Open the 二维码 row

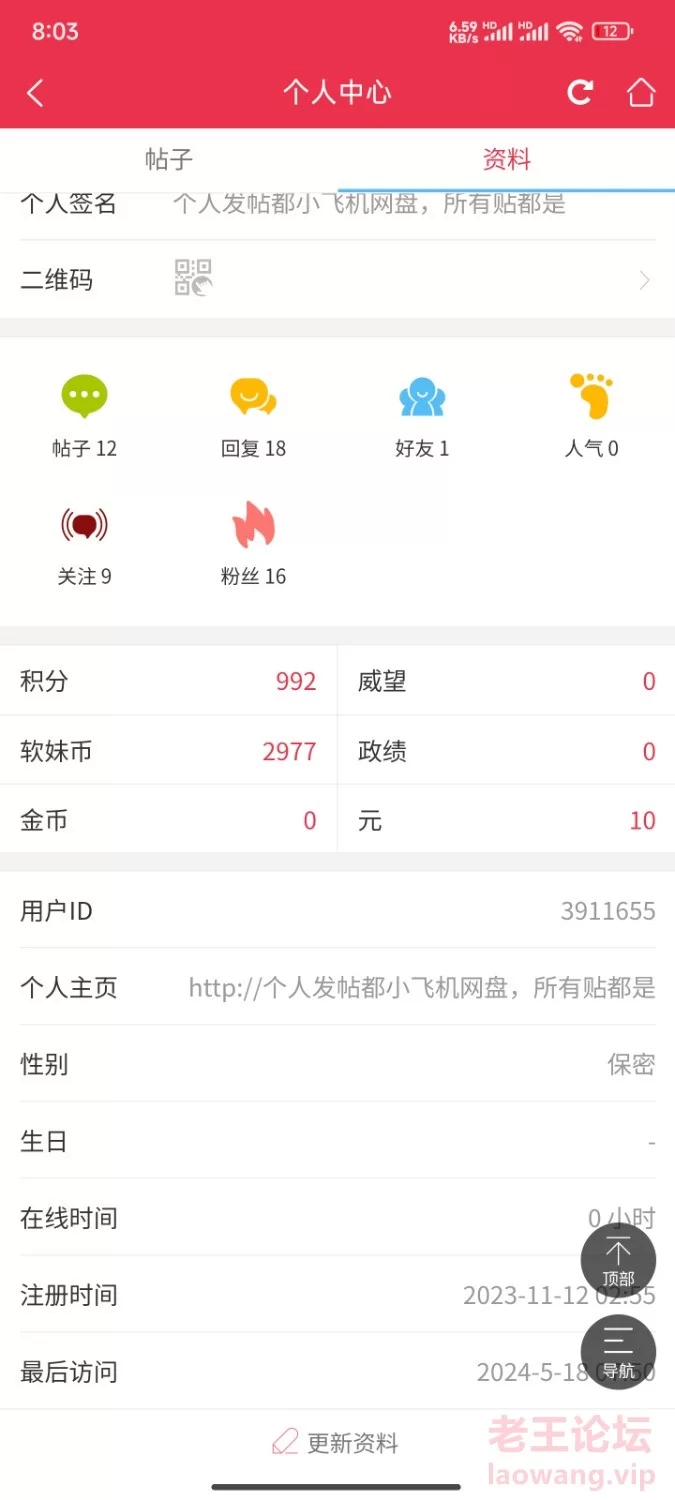tap(338, 280)
